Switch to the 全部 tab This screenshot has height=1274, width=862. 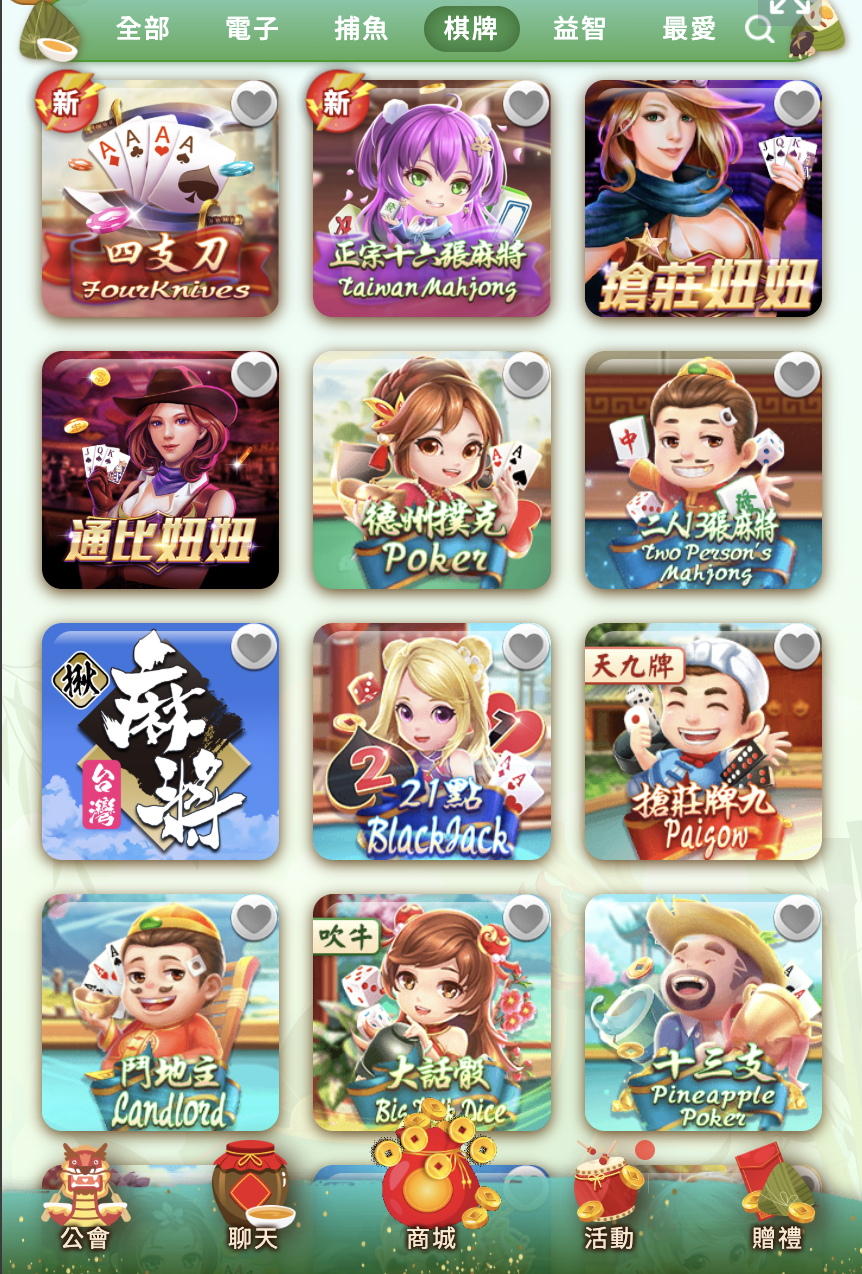143,29
